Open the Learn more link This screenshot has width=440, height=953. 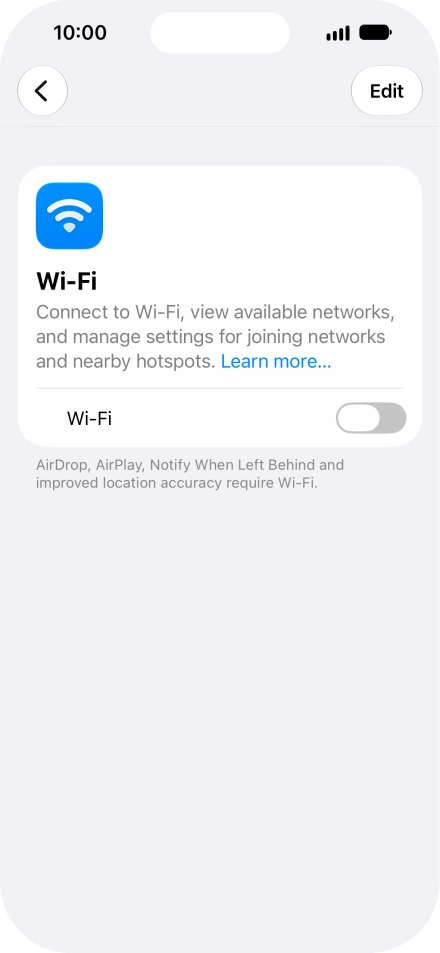click(x=276, y=362)
